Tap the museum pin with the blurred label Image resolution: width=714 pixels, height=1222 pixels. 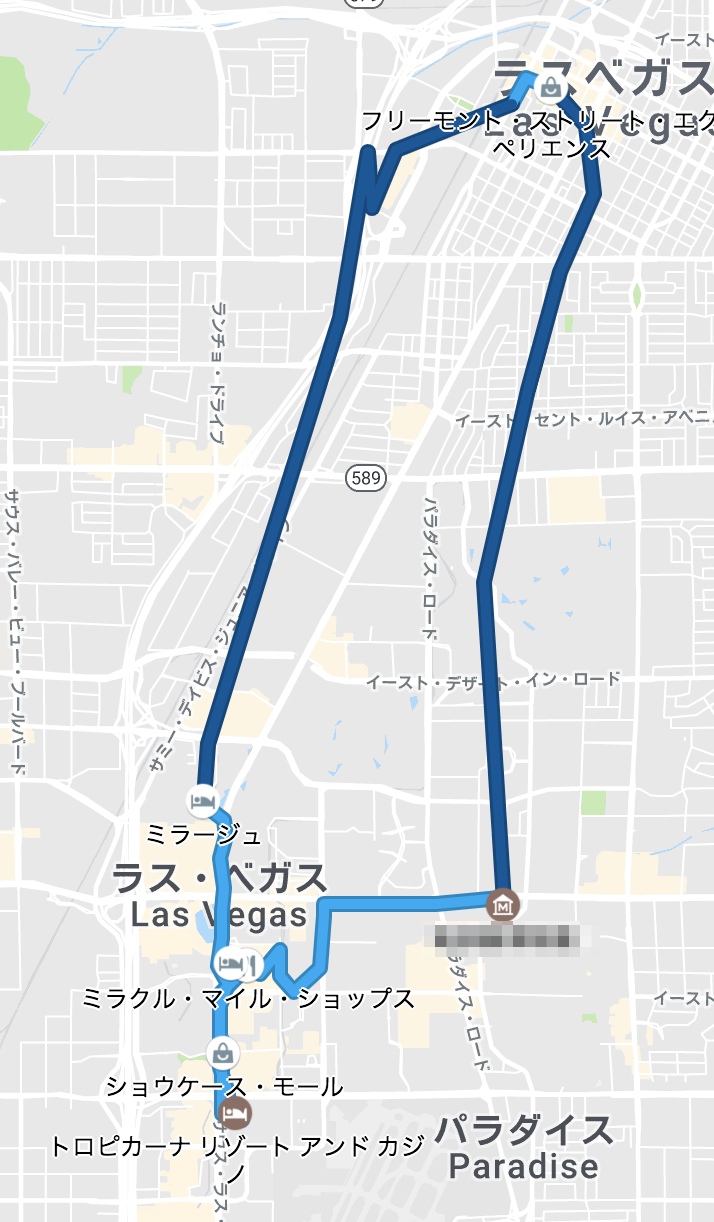501,905
